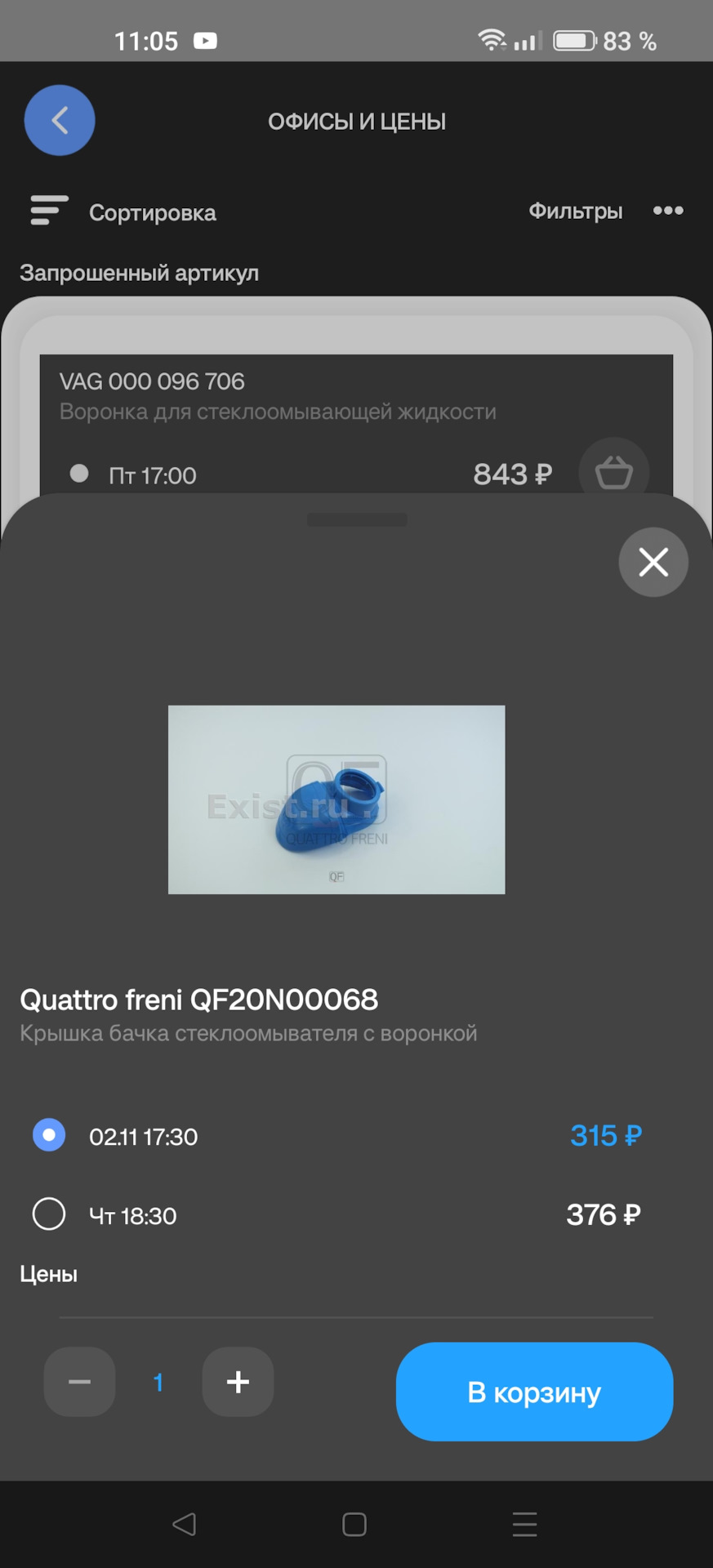Go back from Офисы и цены
713x1568 pixels.
pos(60,121)
